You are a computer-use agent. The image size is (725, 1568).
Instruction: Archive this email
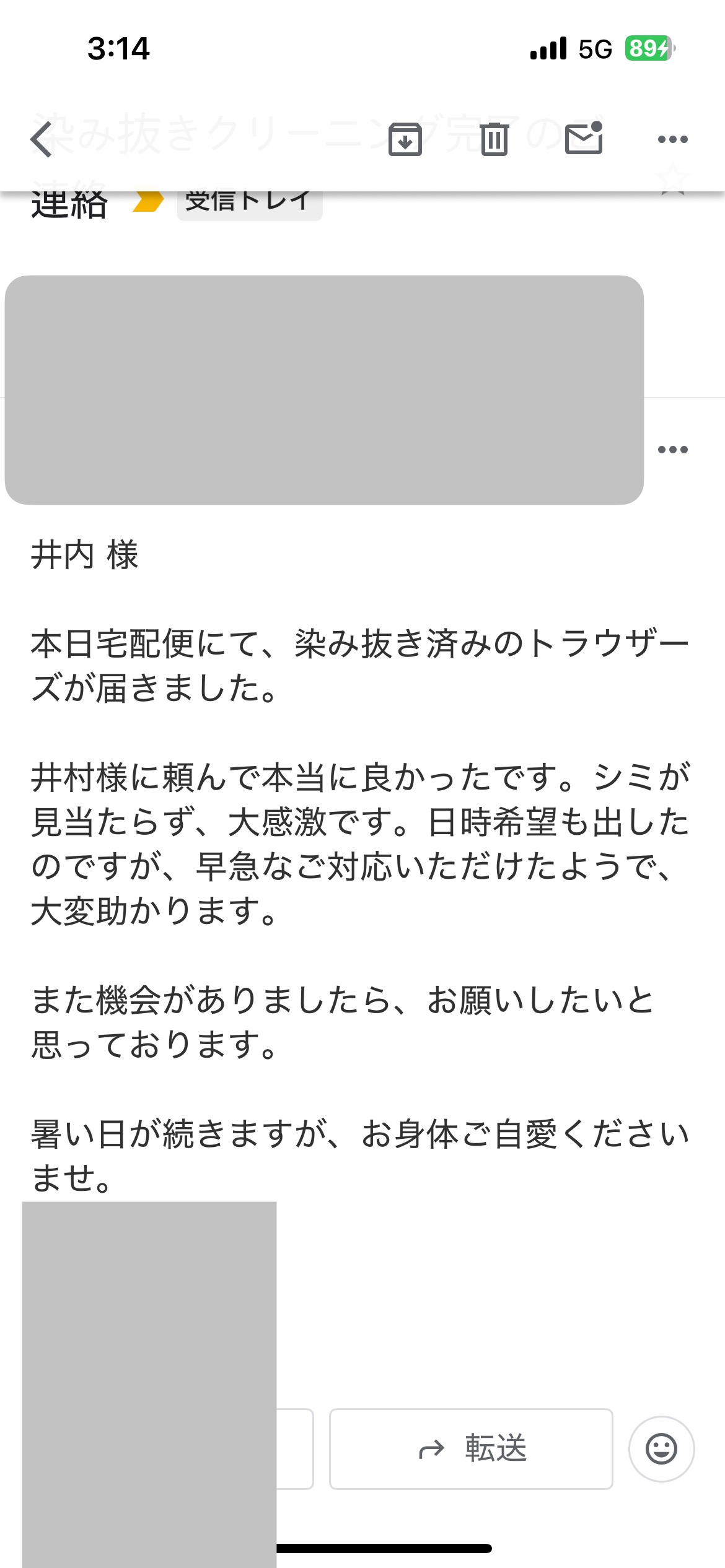pyautogui.click(x=405, y=139)
